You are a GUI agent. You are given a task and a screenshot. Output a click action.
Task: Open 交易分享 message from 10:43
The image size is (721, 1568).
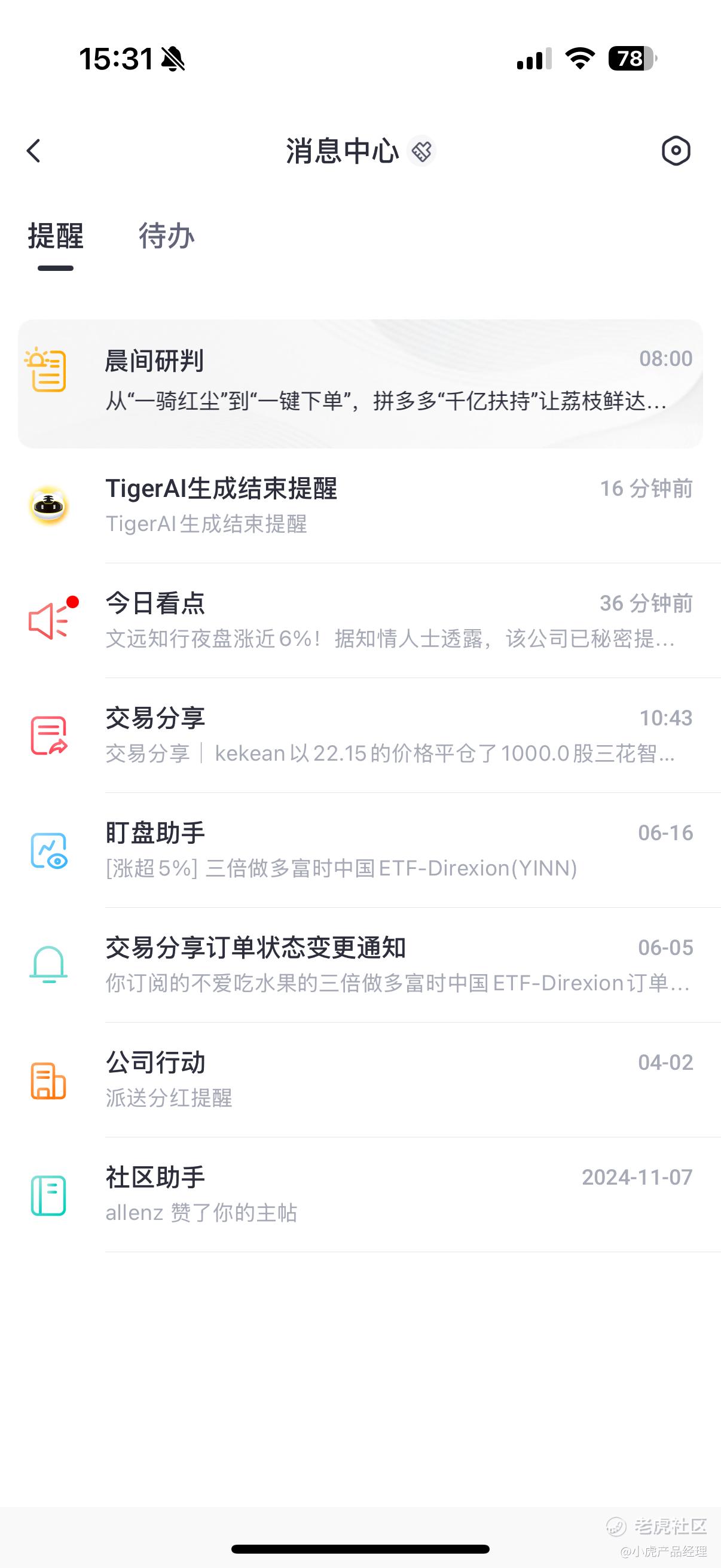click(360, 736)
